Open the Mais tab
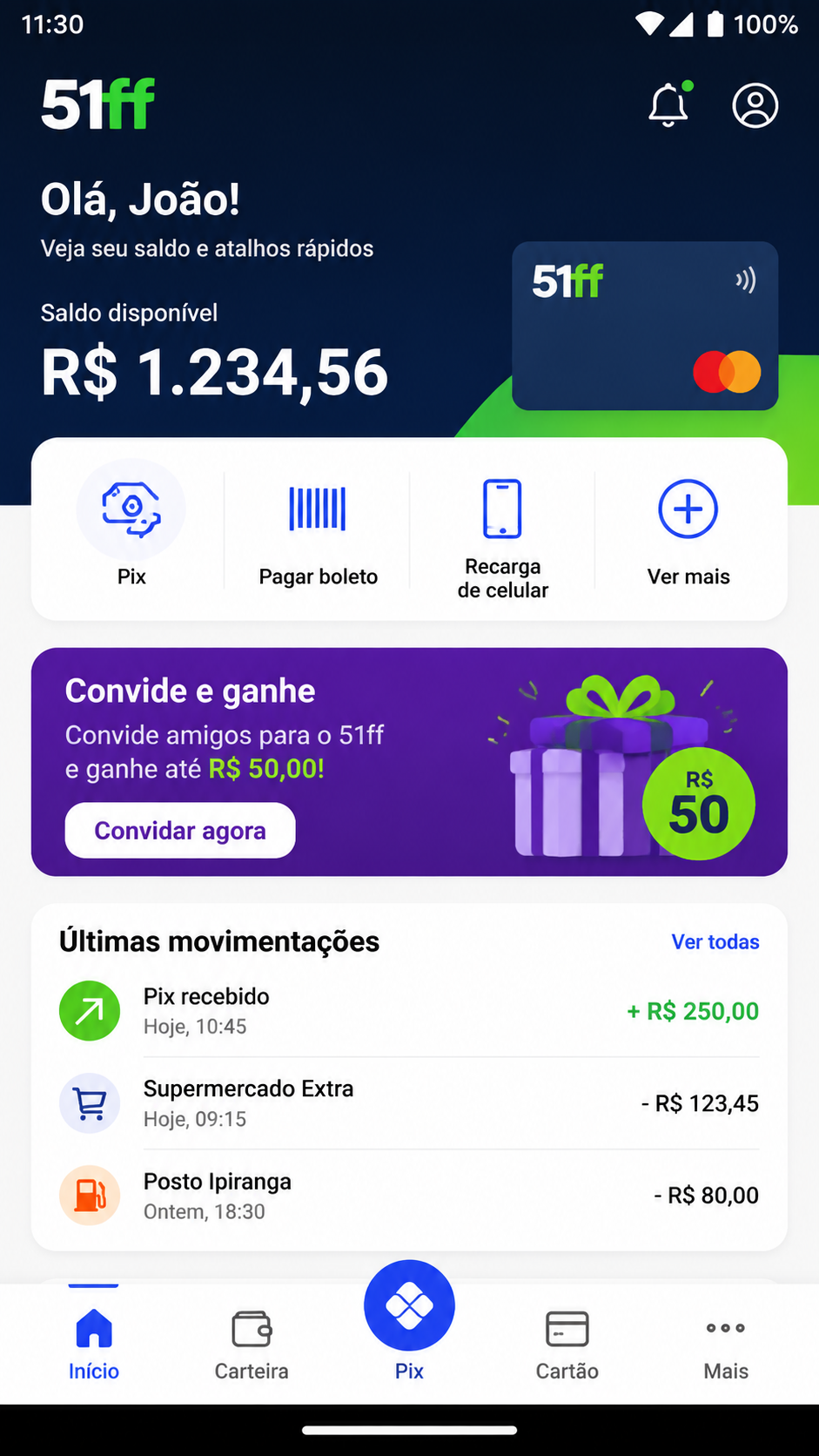The image size is (819, 1456). point(726,1344)
